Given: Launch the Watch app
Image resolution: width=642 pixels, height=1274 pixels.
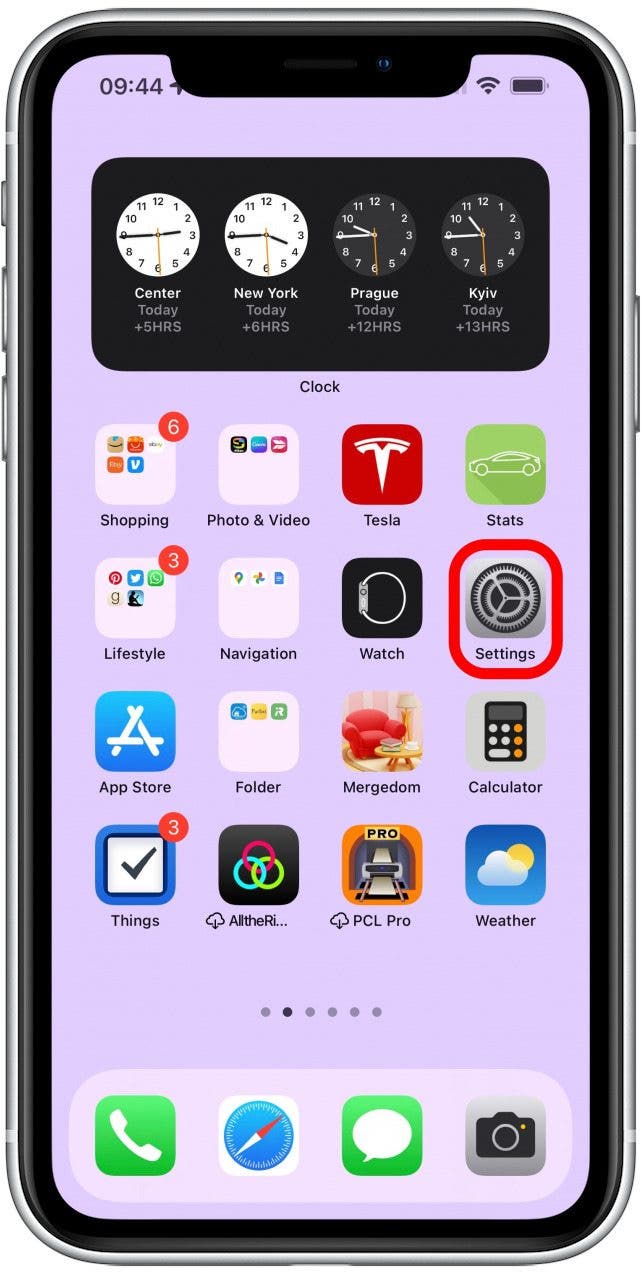Looking at the screenshot, I should pyautogui.click(x=382, y=598).
